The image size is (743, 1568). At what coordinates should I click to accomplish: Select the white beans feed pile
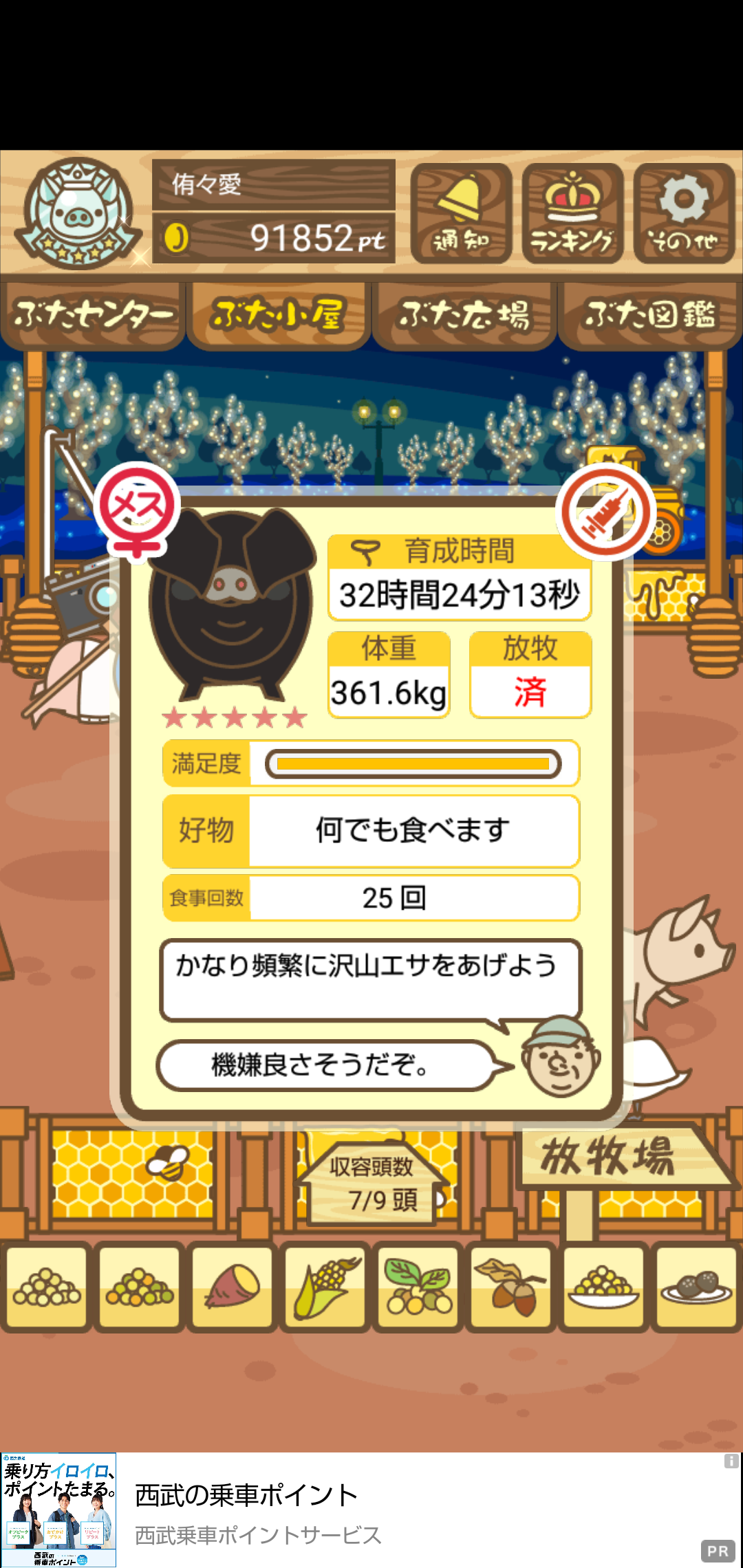click(x=47, y=1287)
